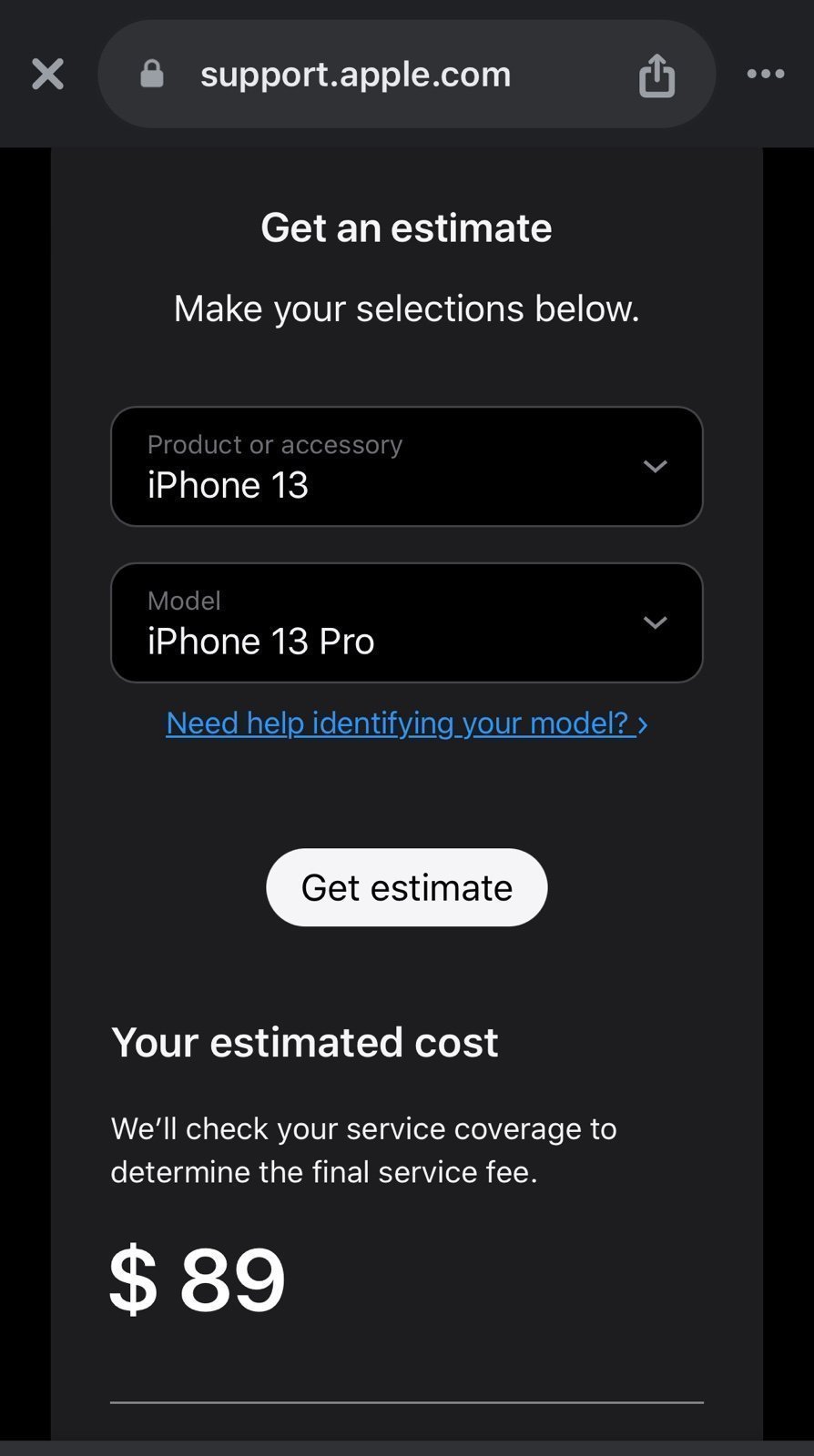Tap the share icon beside the address bar
814x1456 pixels.
coord(657,74)
